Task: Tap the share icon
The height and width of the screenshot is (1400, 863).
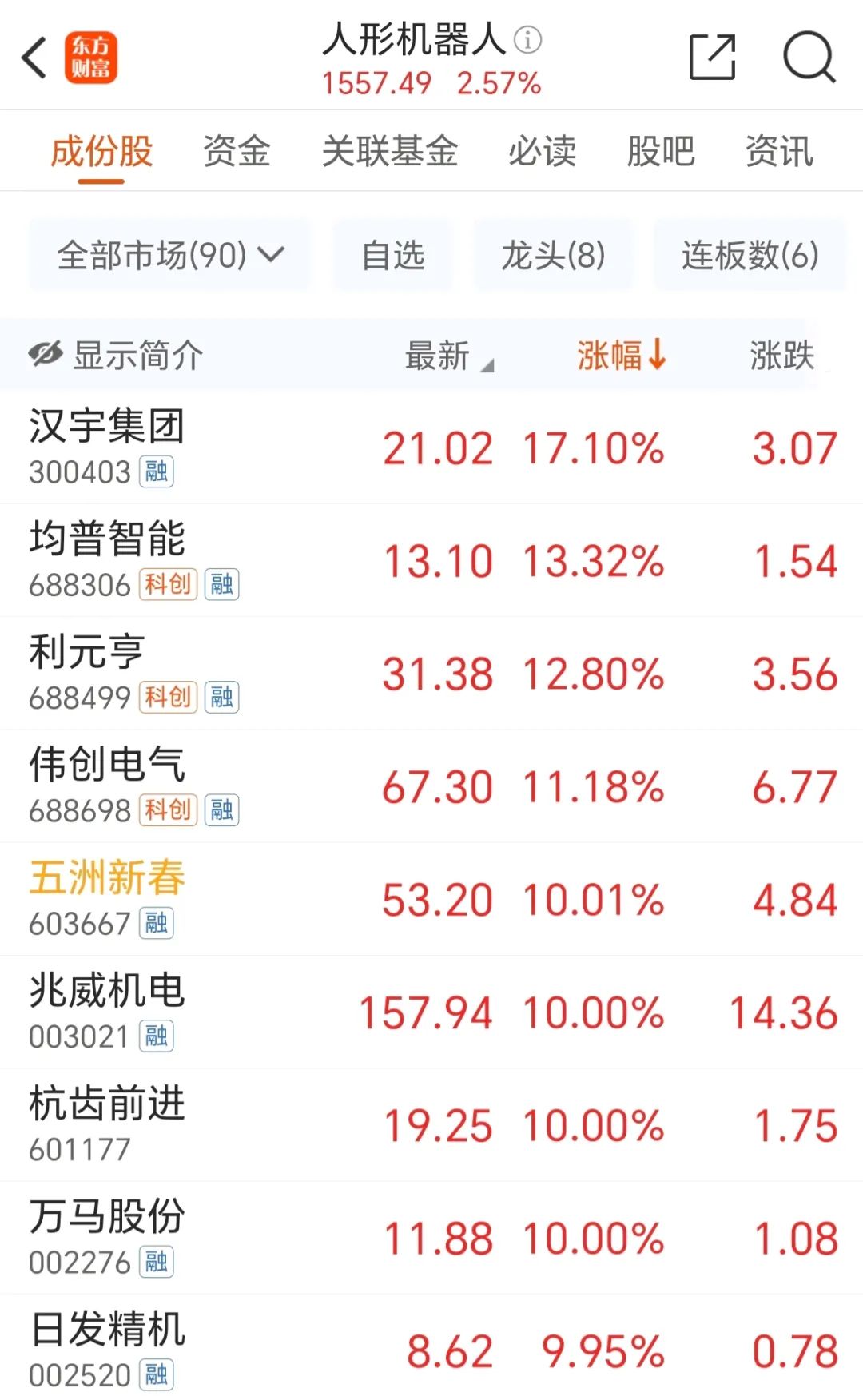Action: pos(712,58)
